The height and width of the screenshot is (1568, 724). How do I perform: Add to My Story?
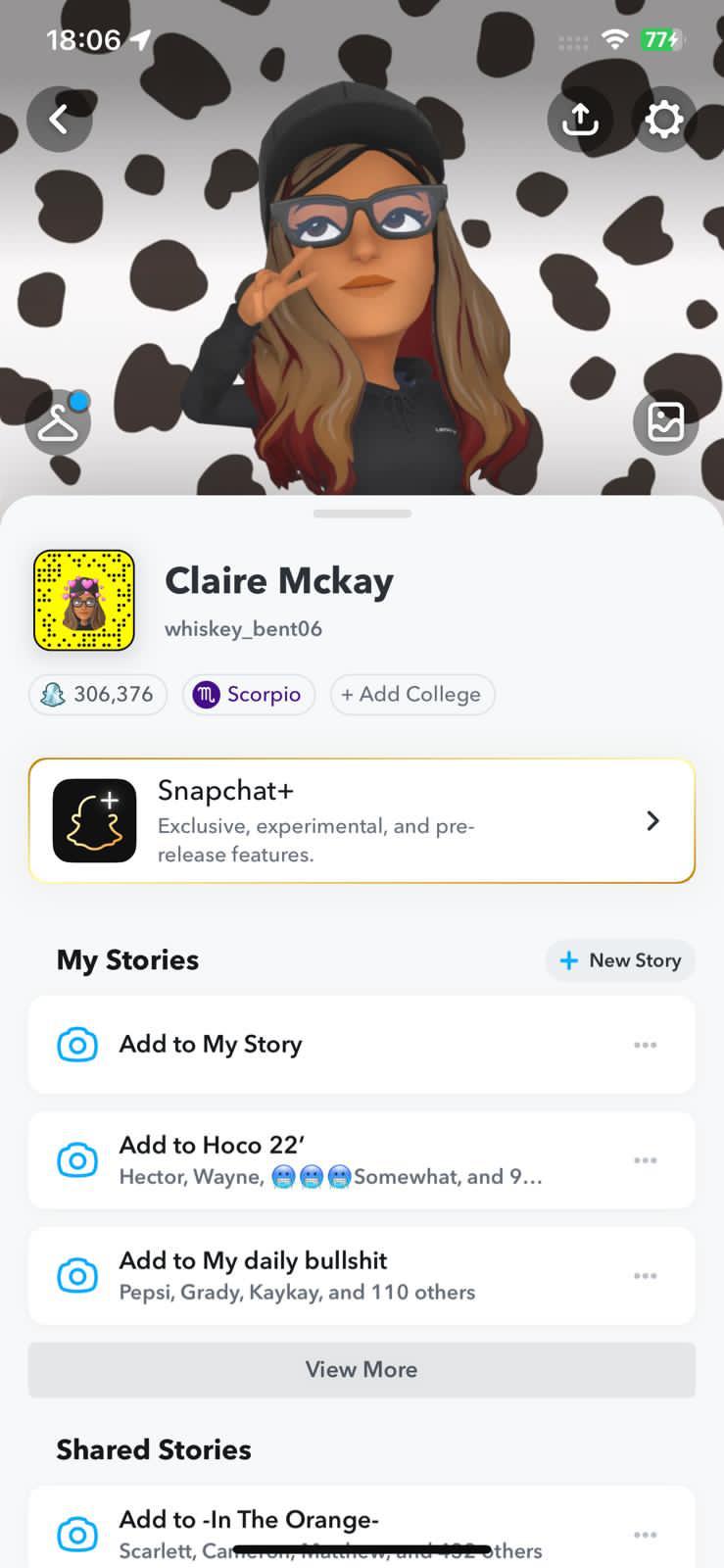tap(362, 1045)
